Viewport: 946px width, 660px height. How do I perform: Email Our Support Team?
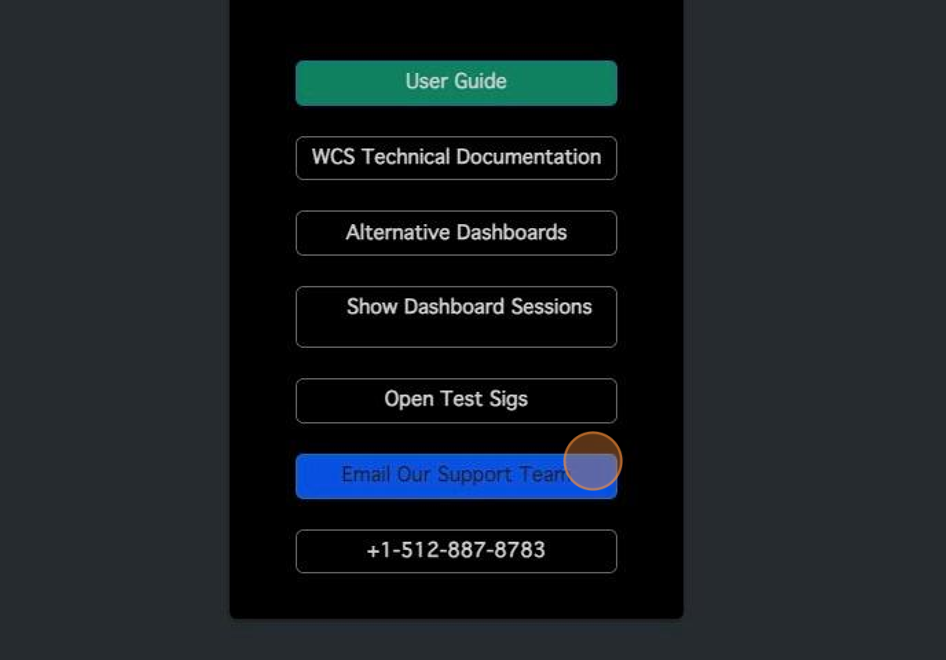tap(456, 475)
